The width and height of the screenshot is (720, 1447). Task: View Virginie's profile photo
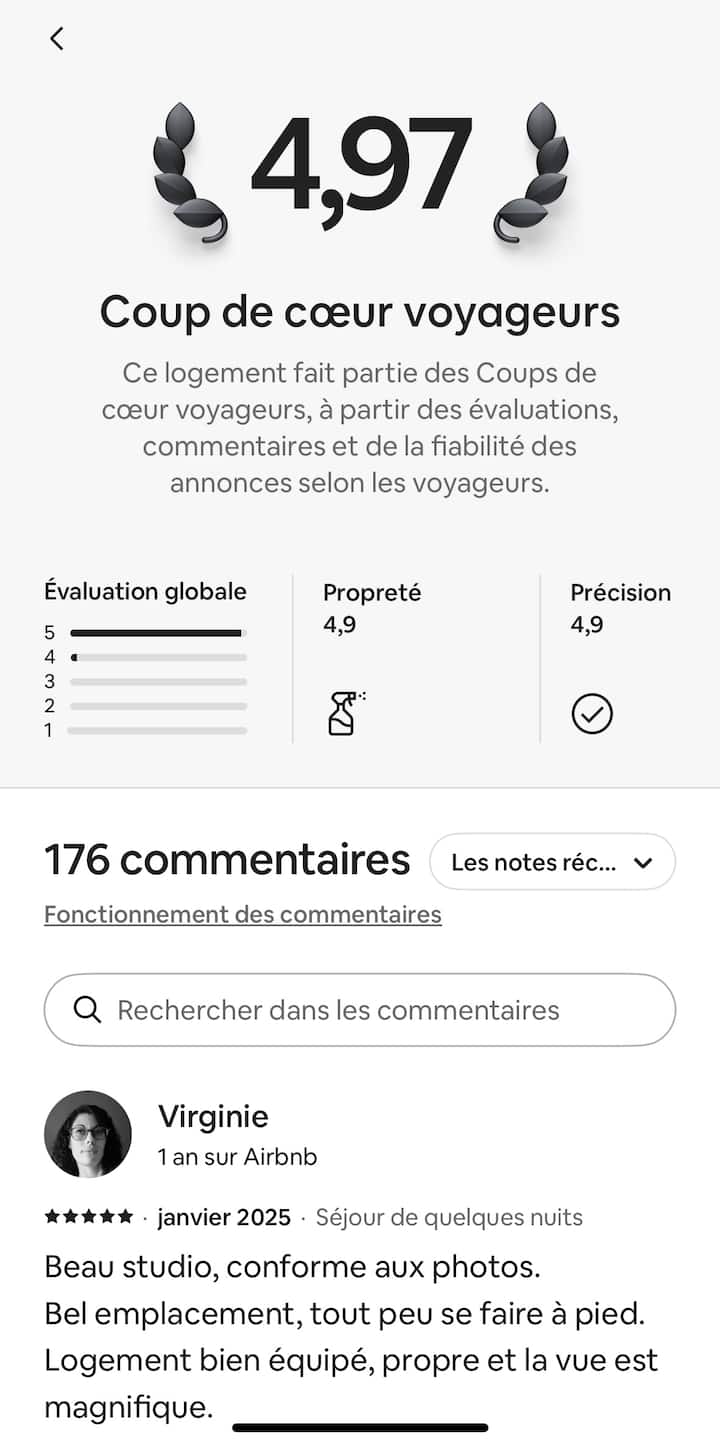pyautogui.click(x=88, y=1134)
